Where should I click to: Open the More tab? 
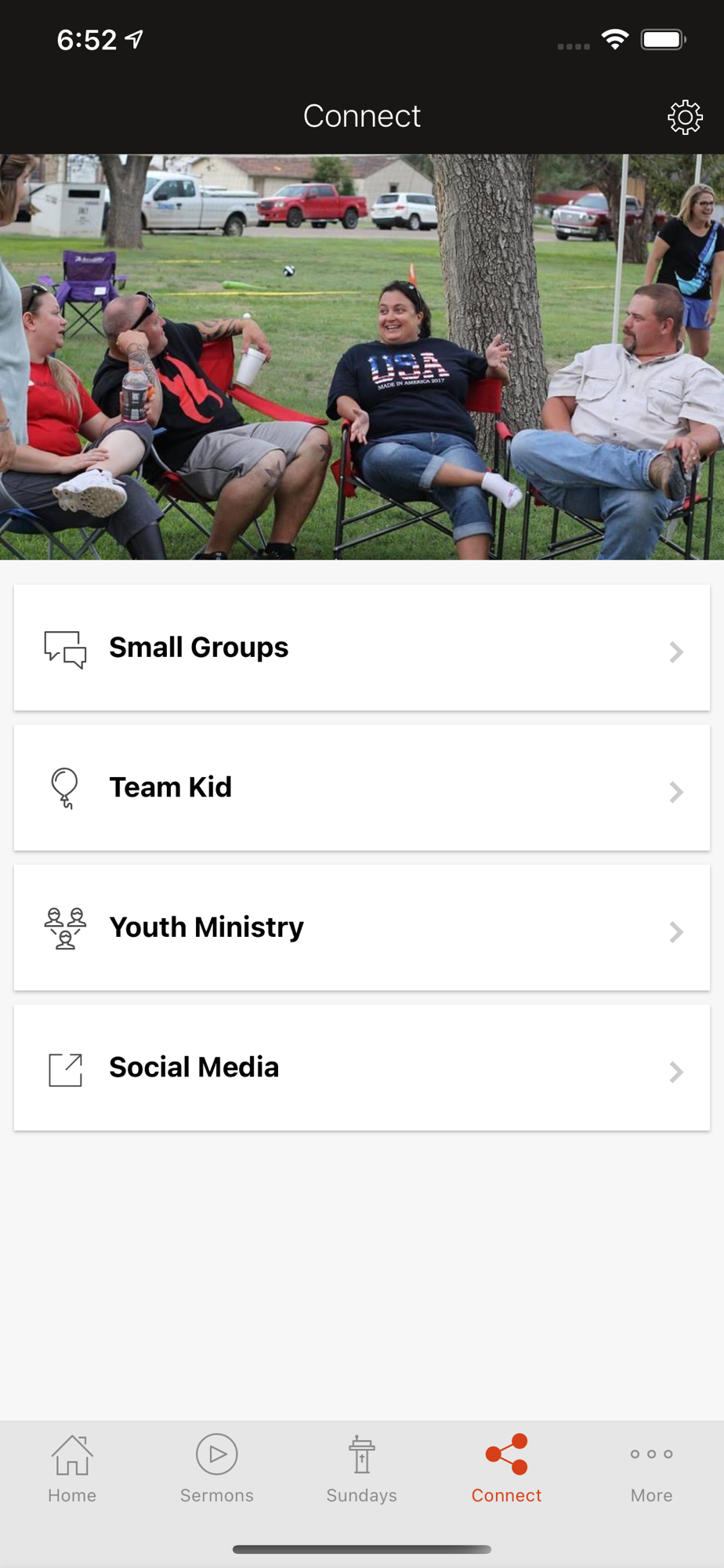click(x=651, y=1468)
